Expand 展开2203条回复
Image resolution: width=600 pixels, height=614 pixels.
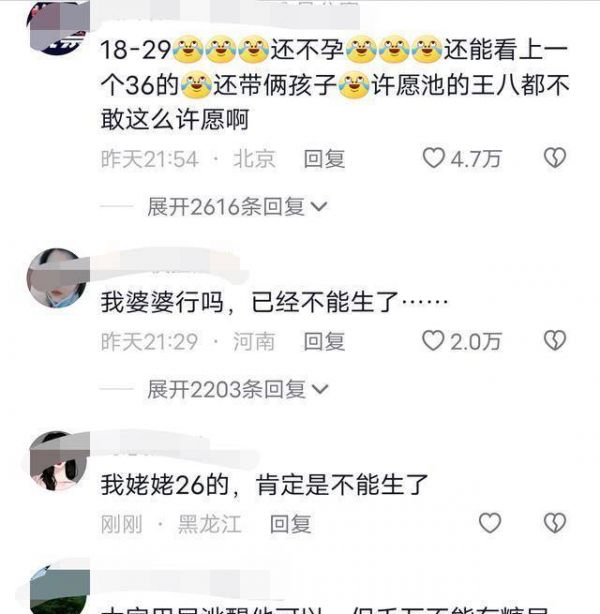tap(237, 390)
